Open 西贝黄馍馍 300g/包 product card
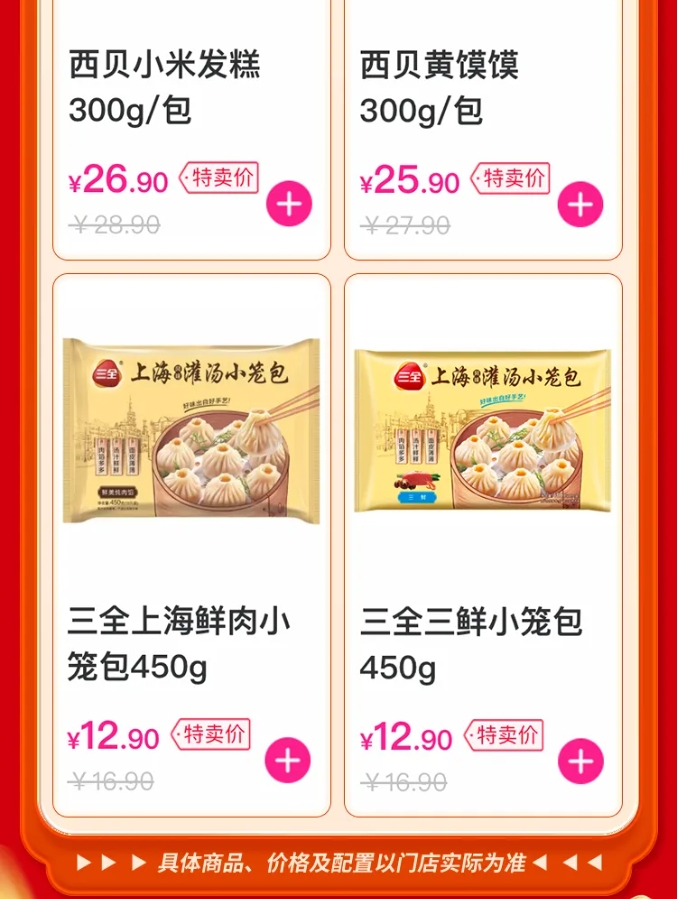 pyautogui.click(x=440, y=88)
